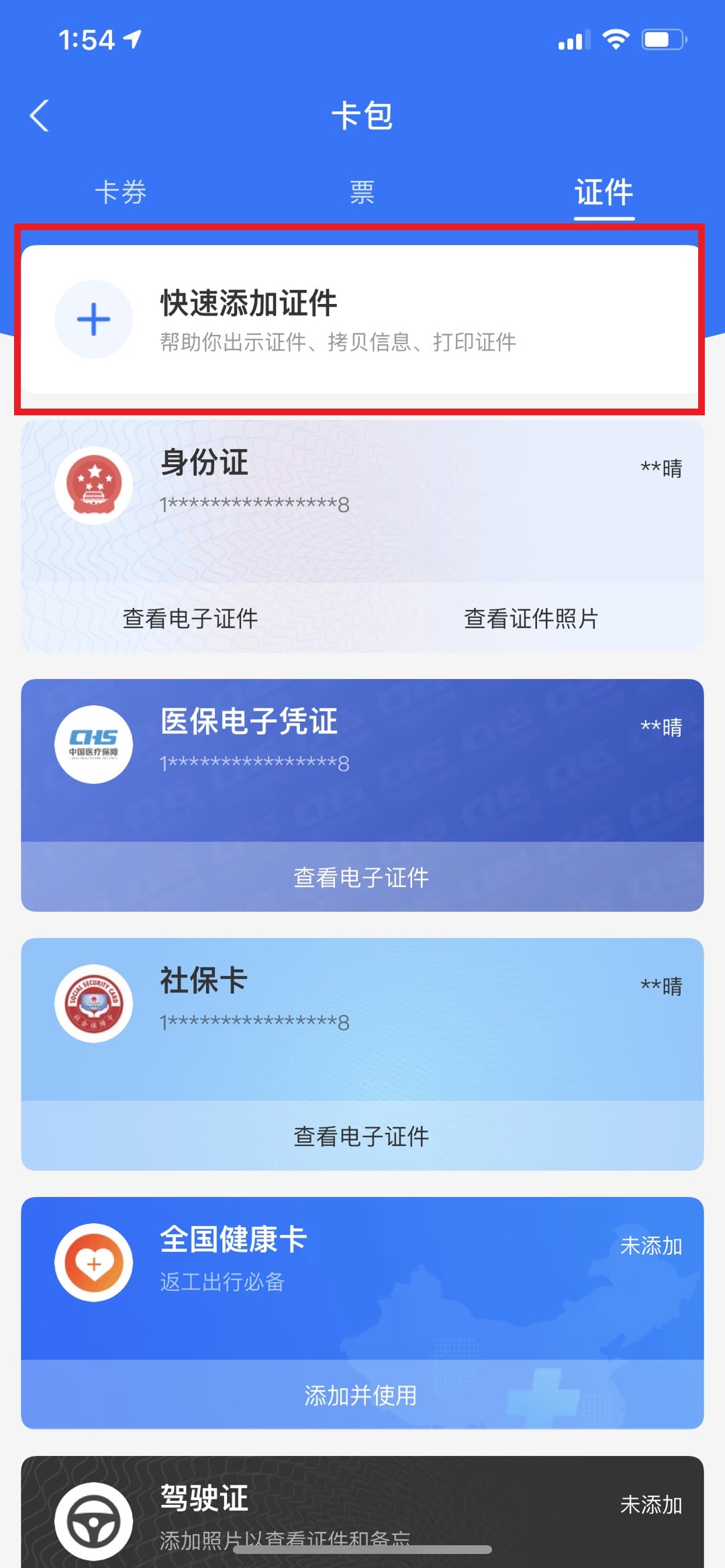Open the 身份证 card
The image size is (725, 1568).
[x=362, y=501]
